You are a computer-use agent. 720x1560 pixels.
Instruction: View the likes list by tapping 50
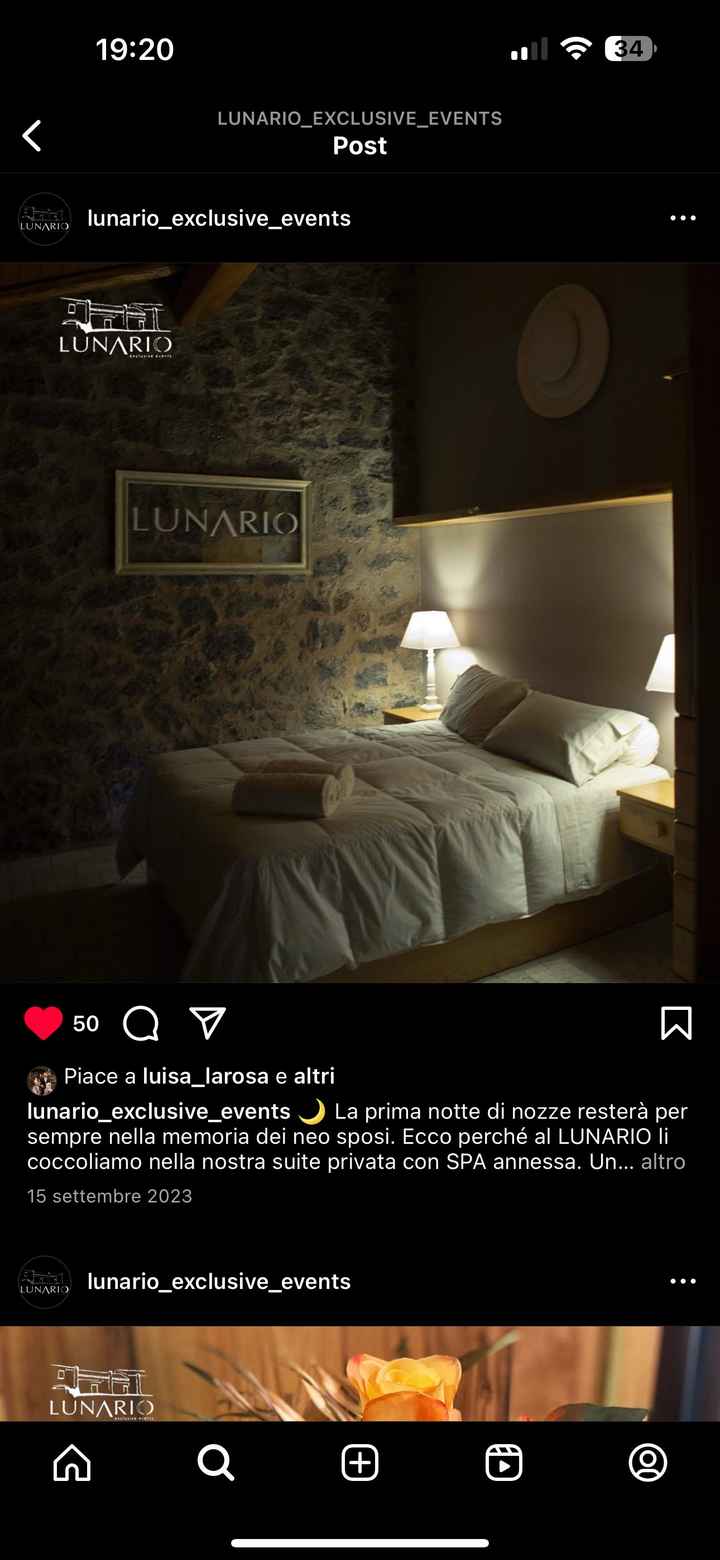(85, 1023)
